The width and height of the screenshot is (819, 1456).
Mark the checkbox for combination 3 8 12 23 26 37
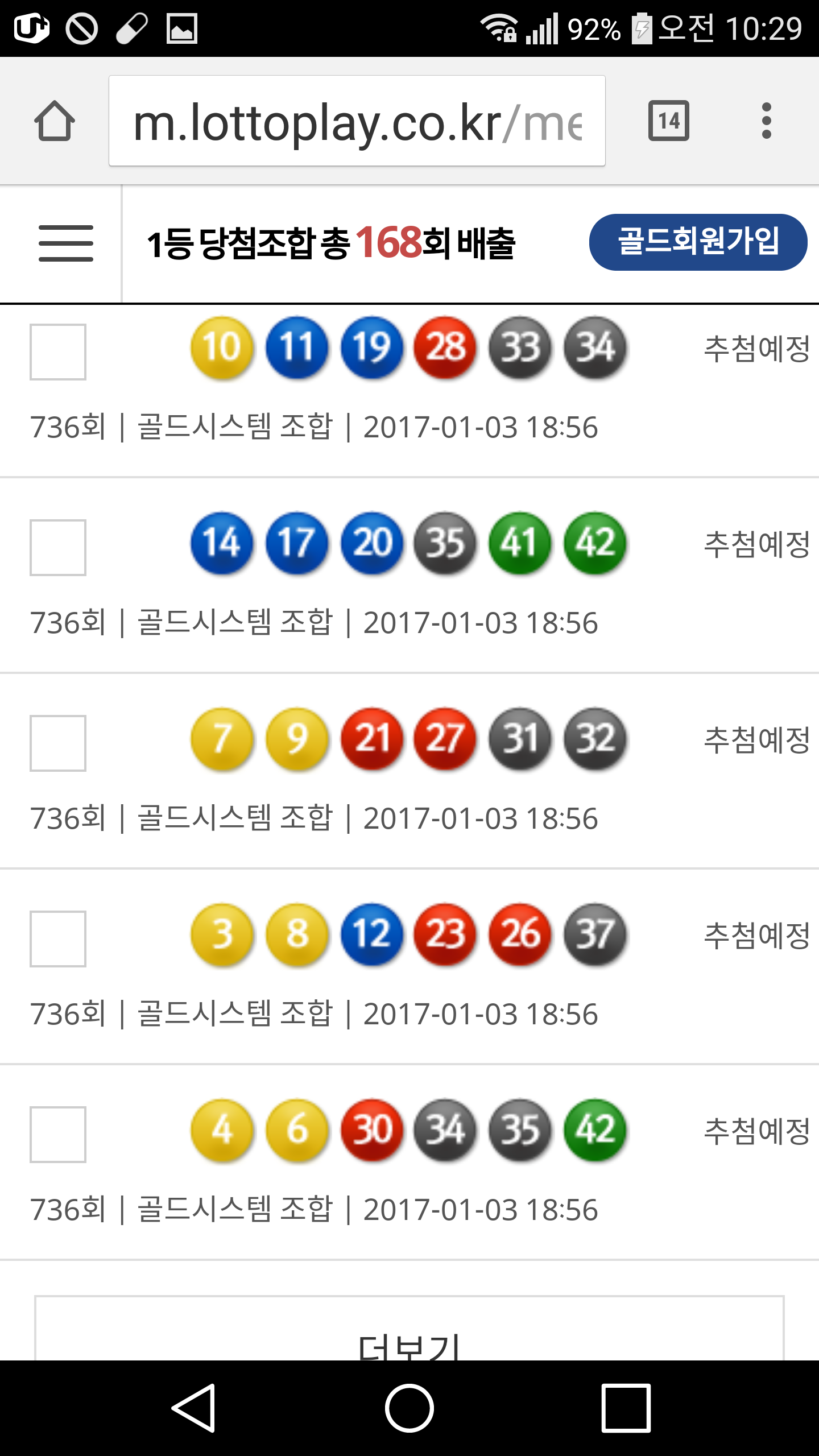click(x=58, y=939)
